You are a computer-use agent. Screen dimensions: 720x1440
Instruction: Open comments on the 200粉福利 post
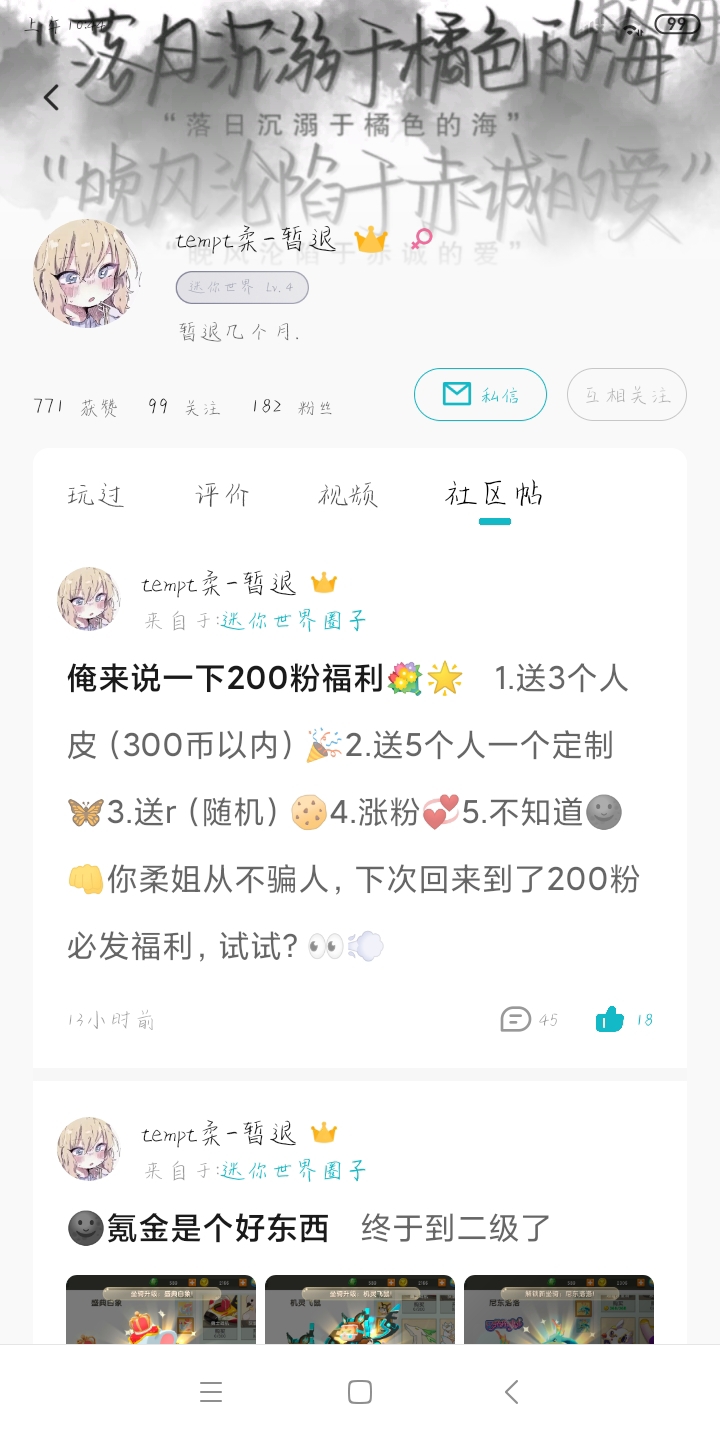pos(528,1020)
